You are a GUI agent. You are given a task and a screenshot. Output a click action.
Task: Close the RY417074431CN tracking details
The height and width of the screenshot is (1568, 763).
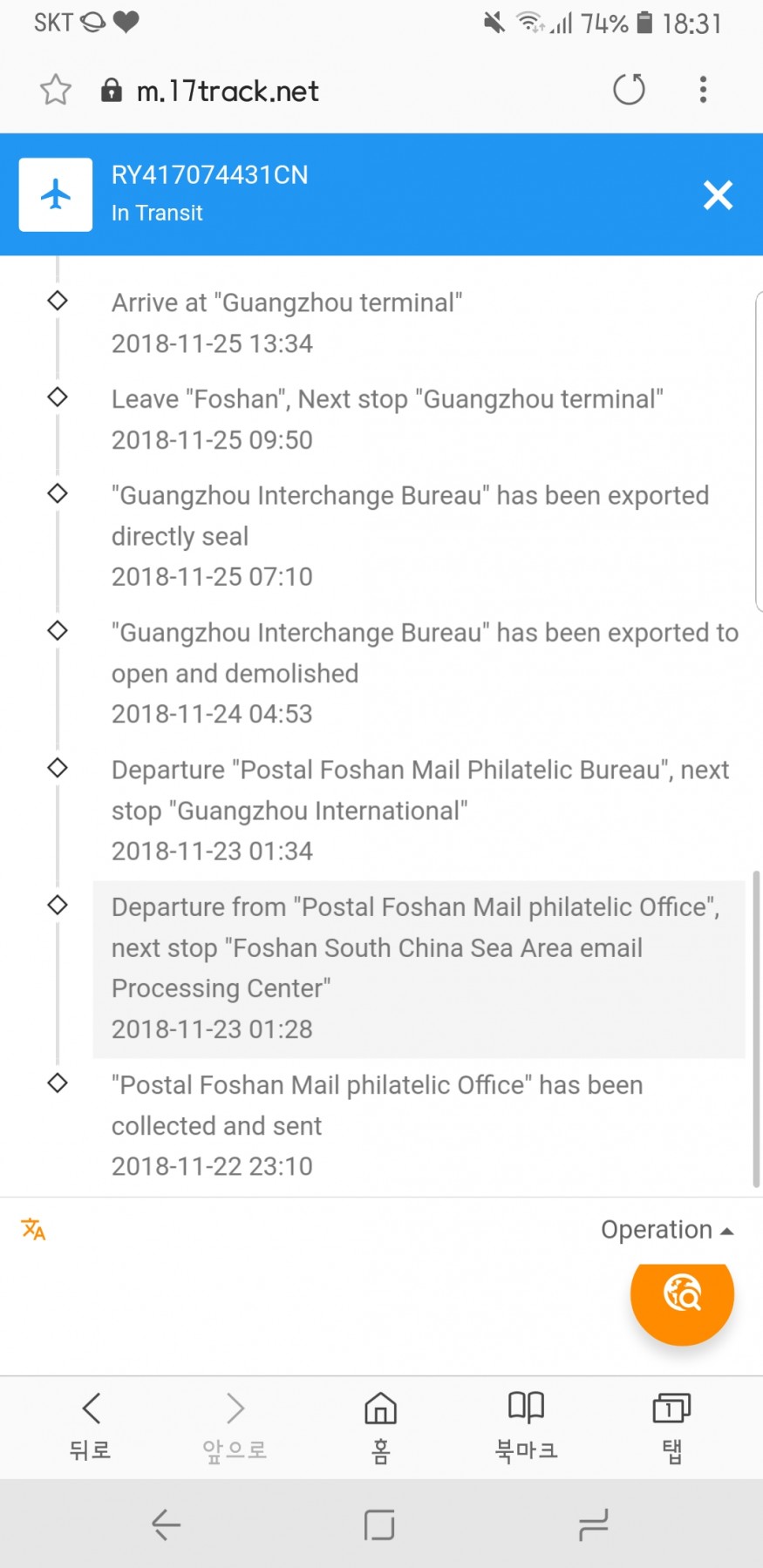tap(718, 195)
